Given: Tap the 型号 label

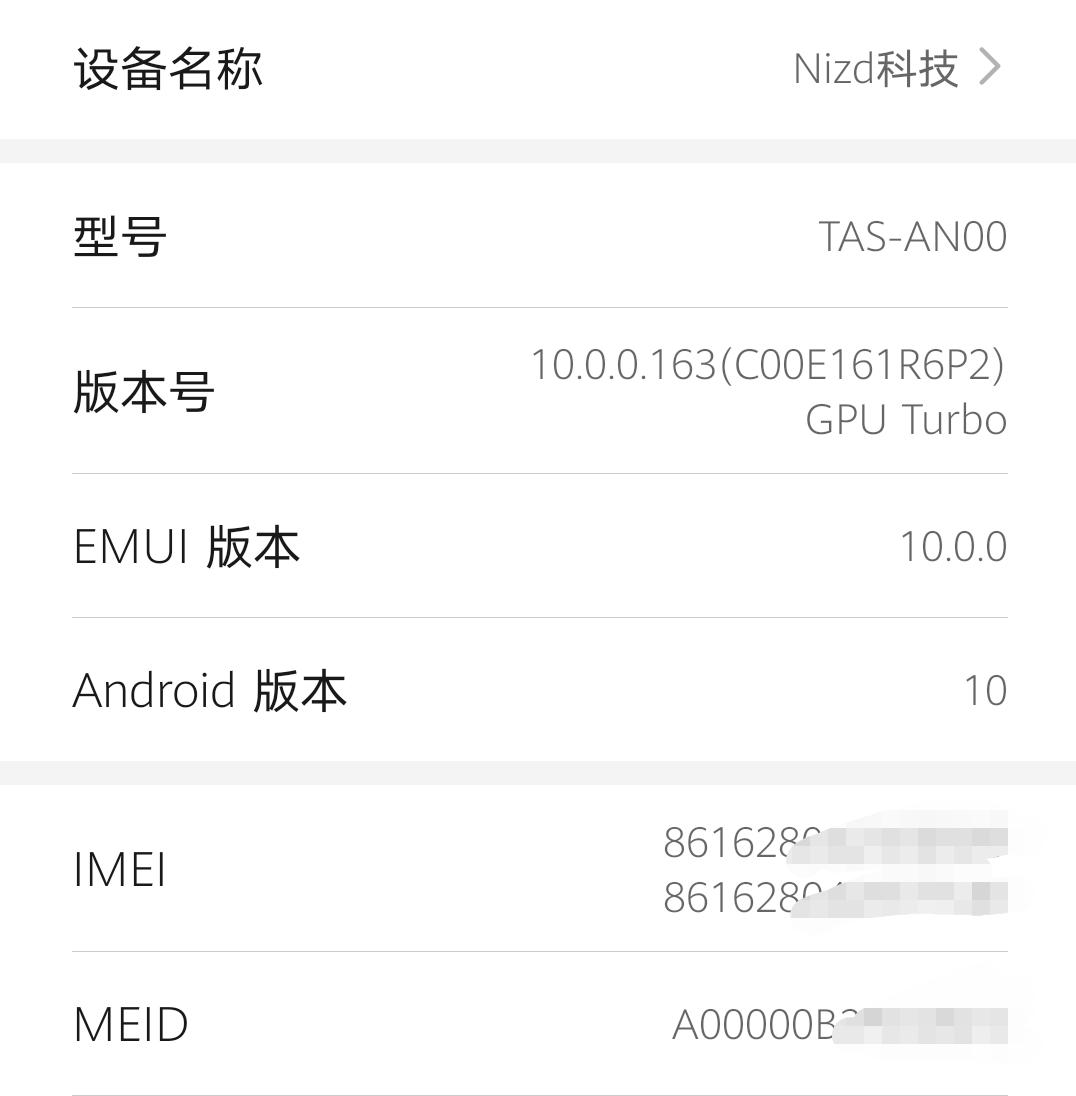Looking at the screenshot, I should 117,236.
